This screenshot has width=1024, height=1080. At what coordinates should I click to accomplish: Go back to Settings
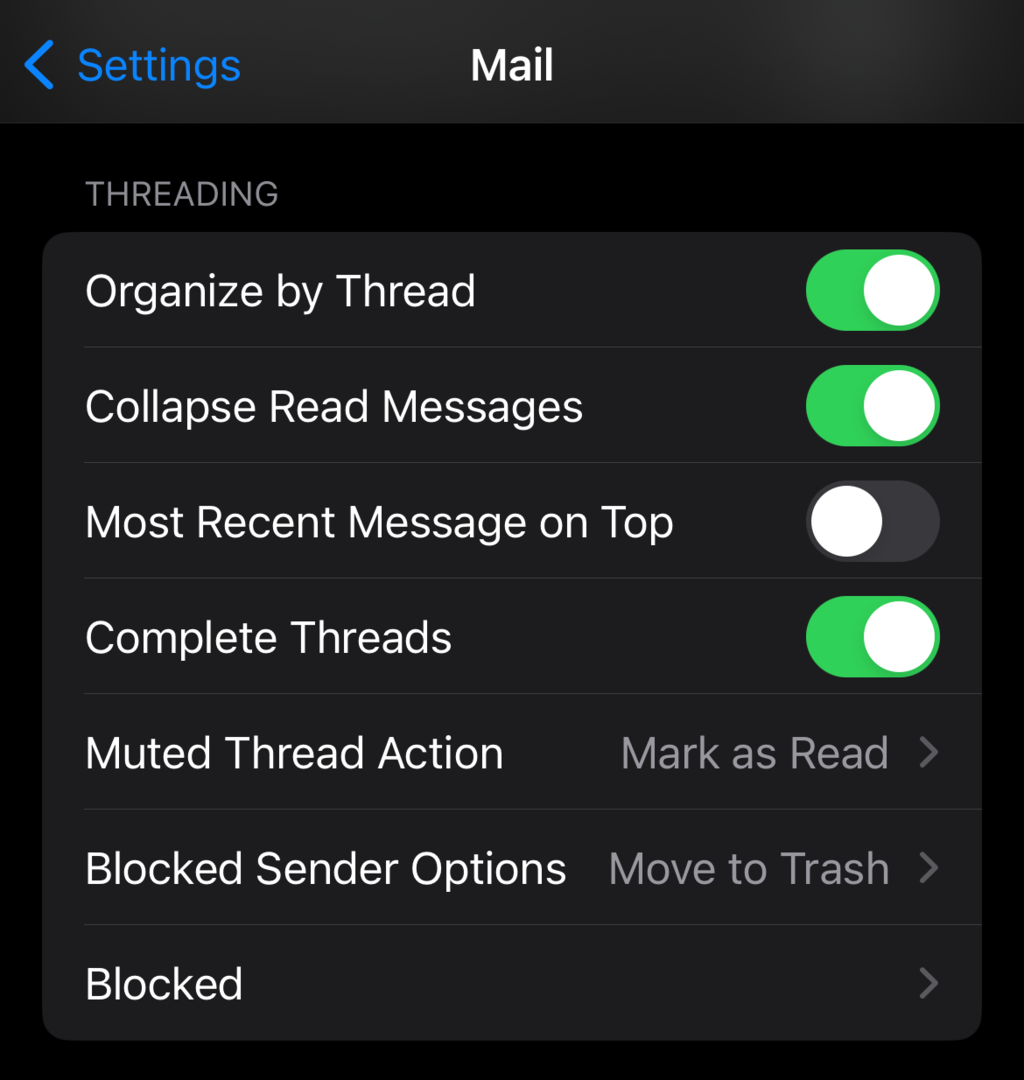click(x=133, y=66)
